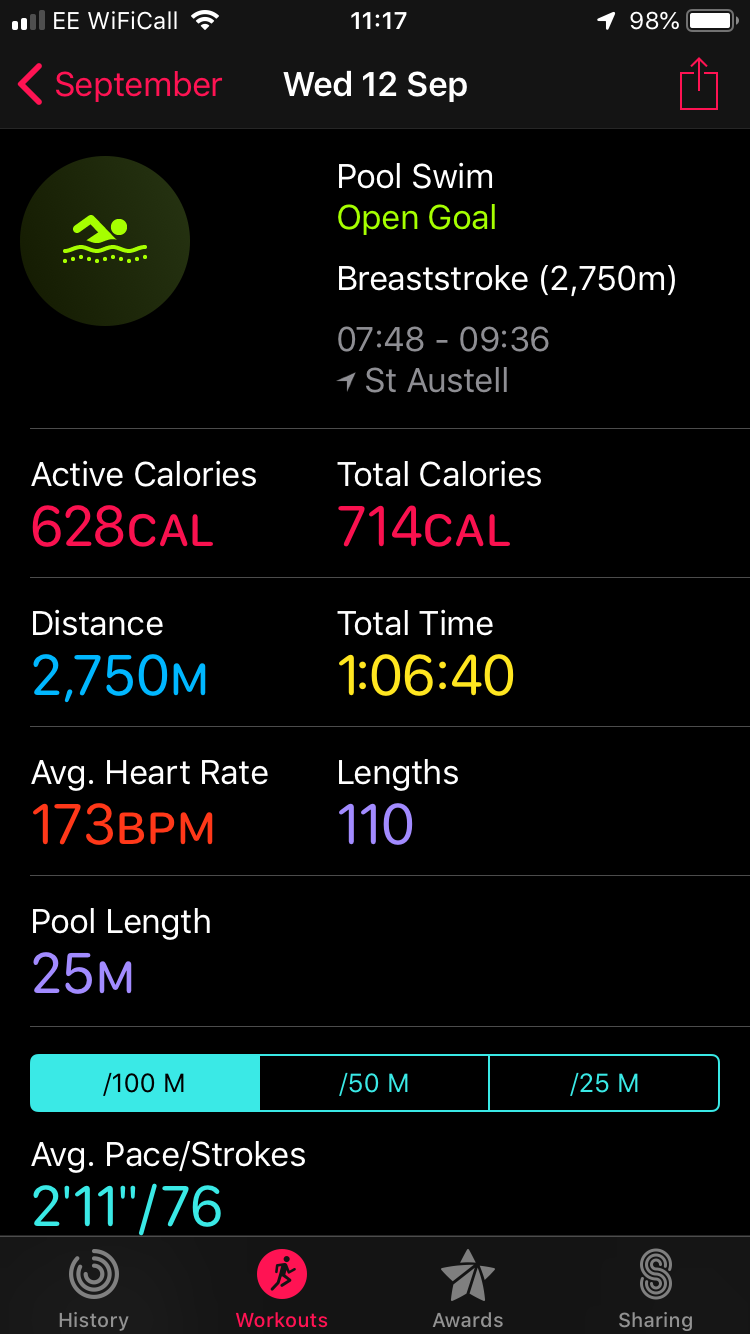The width and height of the screenshot is (750, 1334).
Task: Select the /100 M pace segment
Action: pyautogui.click(x=145, y=1083)
